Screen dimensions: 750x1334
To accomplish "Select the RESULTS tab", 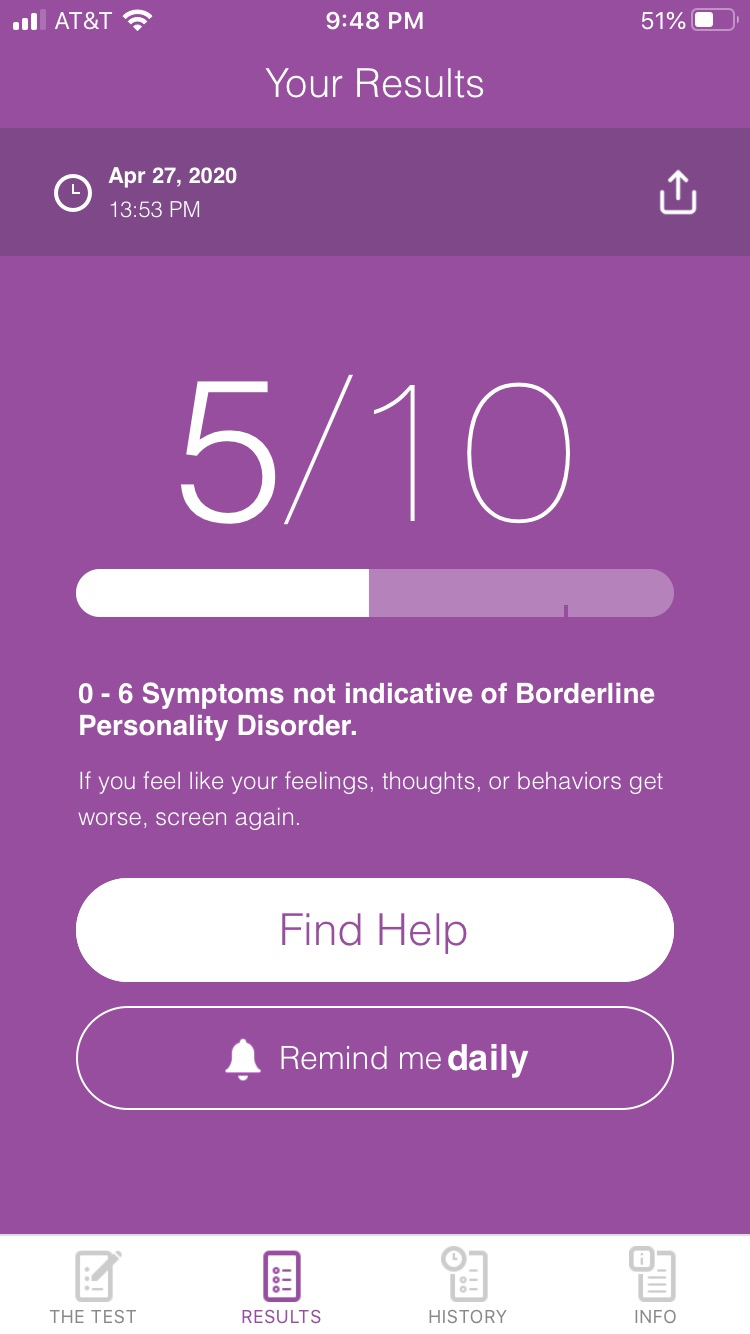I will 281,1285.
